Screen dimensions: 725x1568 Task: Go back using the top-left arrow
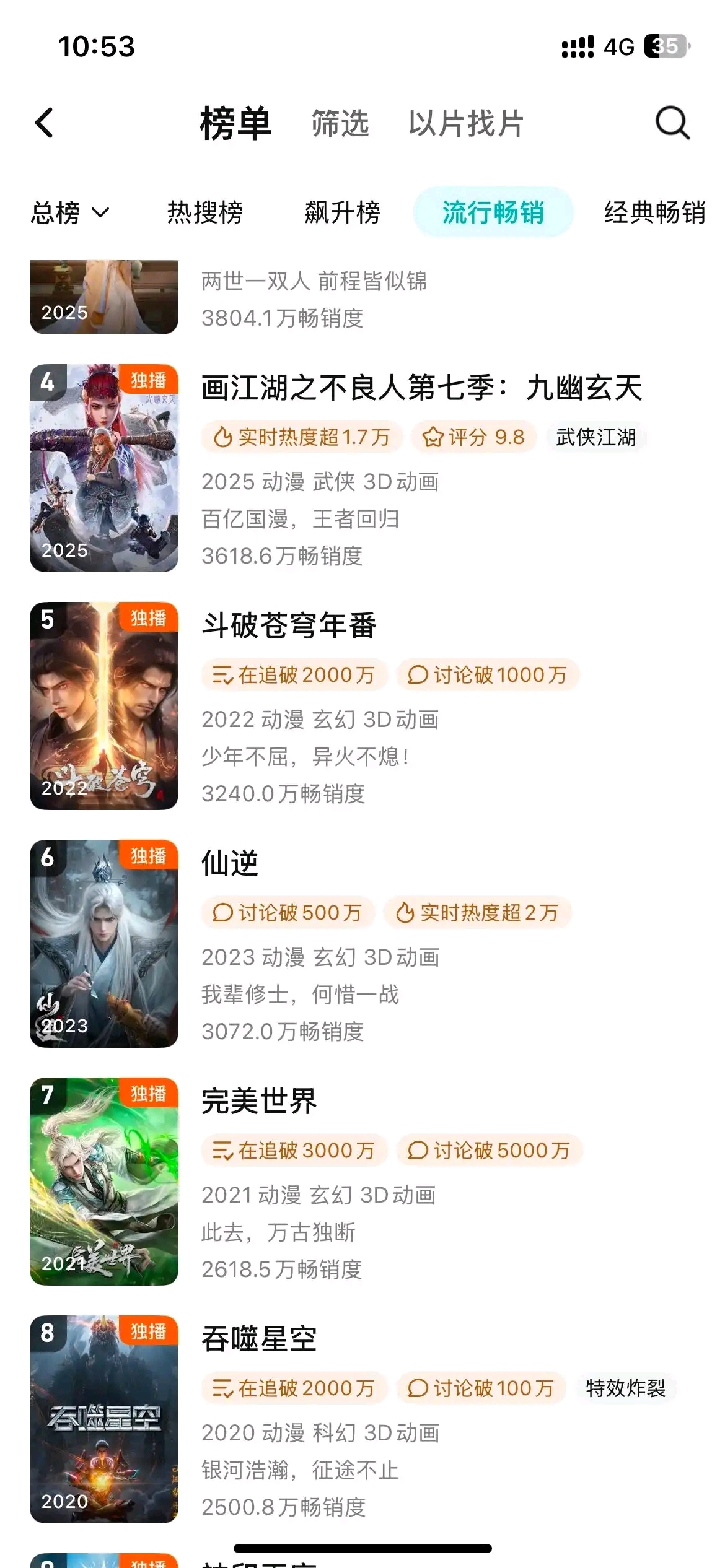44,123
